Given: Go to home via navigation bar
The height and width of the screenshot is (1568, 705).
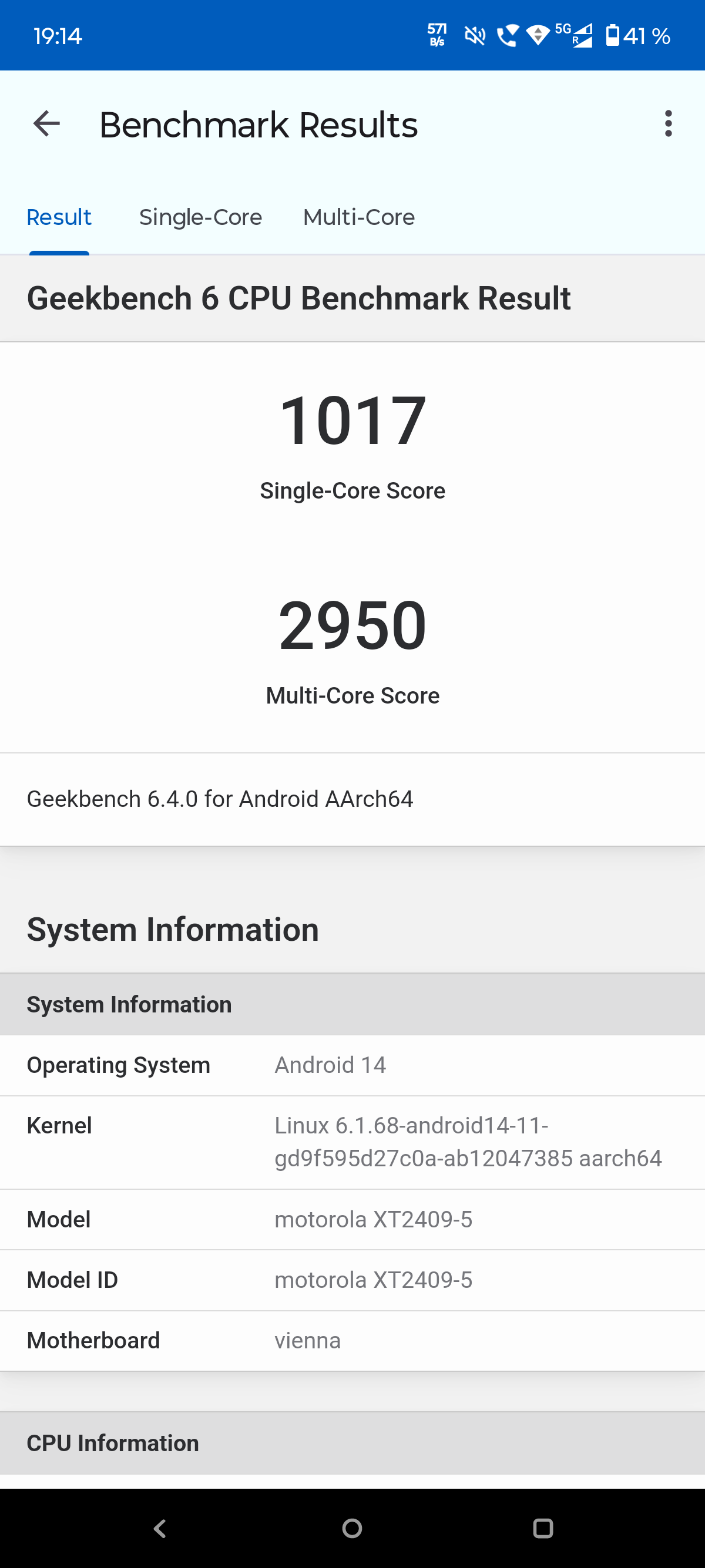Looking at the screenshot, I should [352, 1528].
